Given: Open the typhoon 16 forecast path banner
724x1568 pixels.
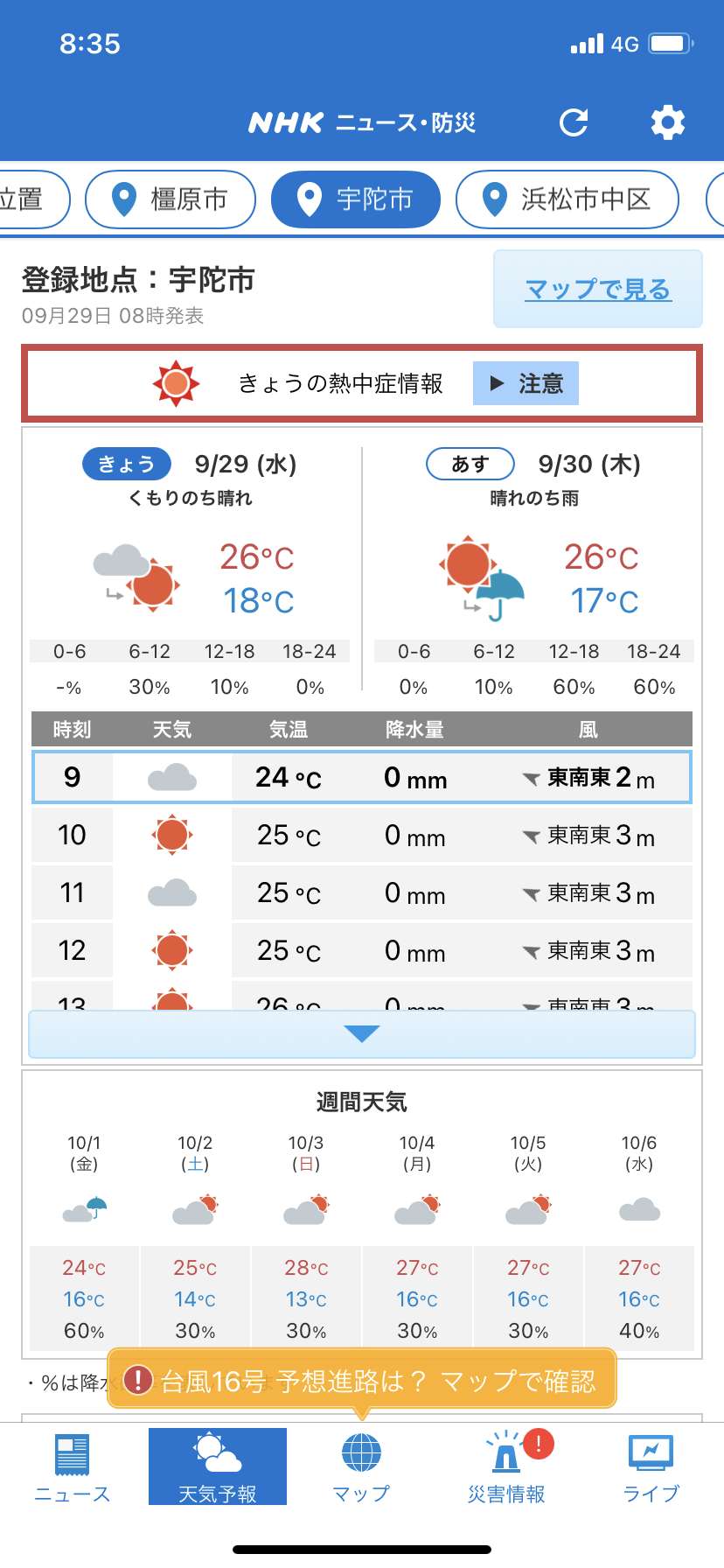Looking at the screenshot, I should (x=362, y=1381).
